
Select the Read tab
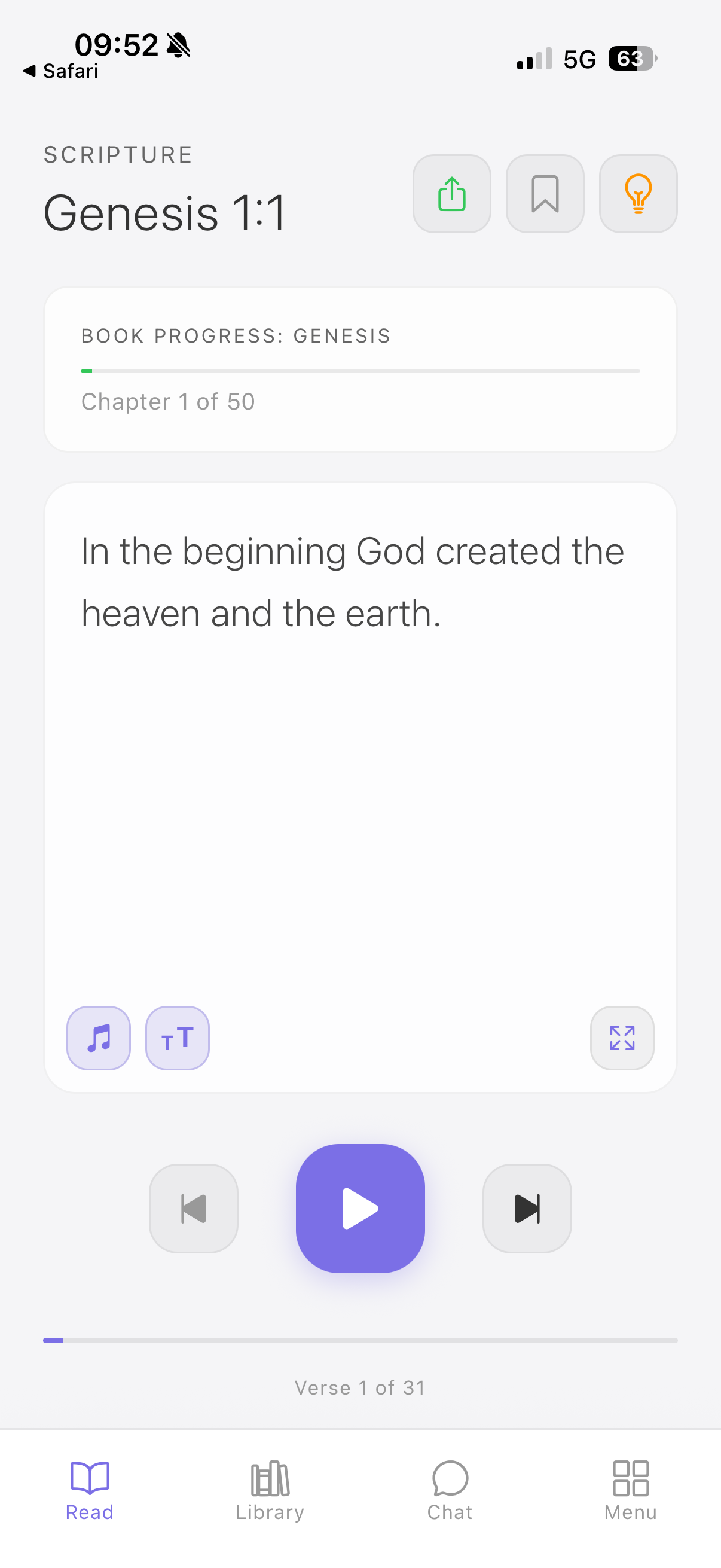click(x=90, y=1490)
